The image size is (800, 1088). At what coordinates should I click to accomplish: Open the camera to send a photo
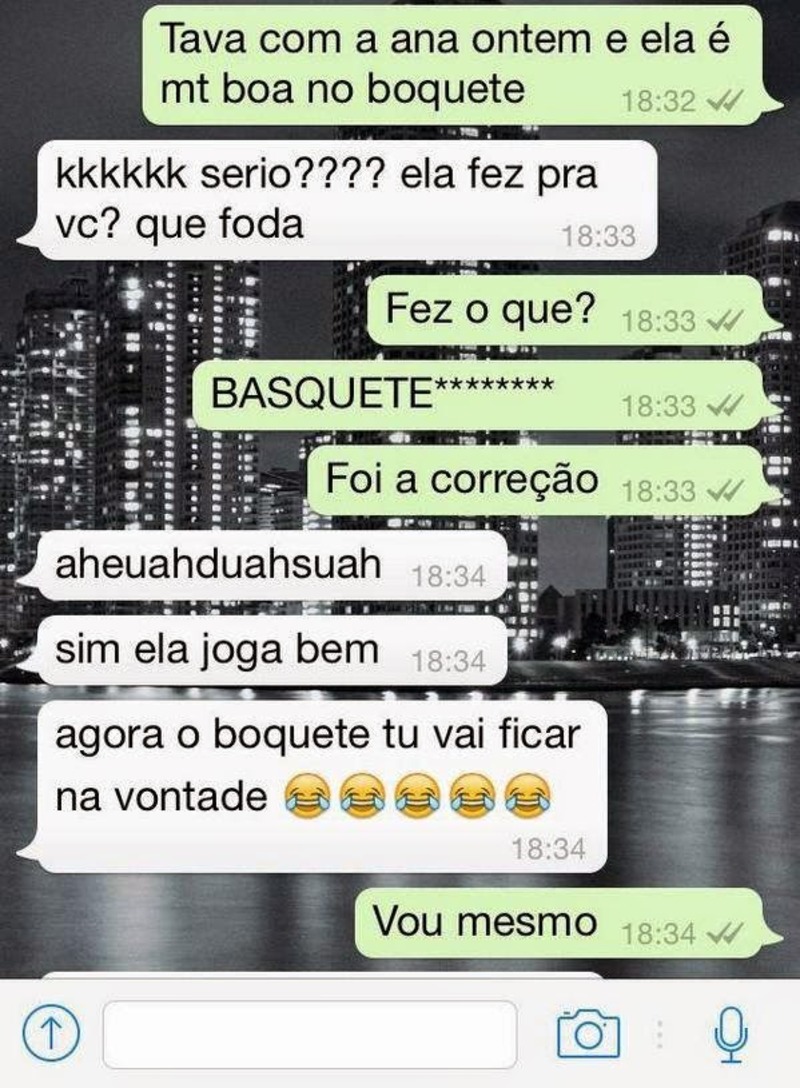(589, 1032)
